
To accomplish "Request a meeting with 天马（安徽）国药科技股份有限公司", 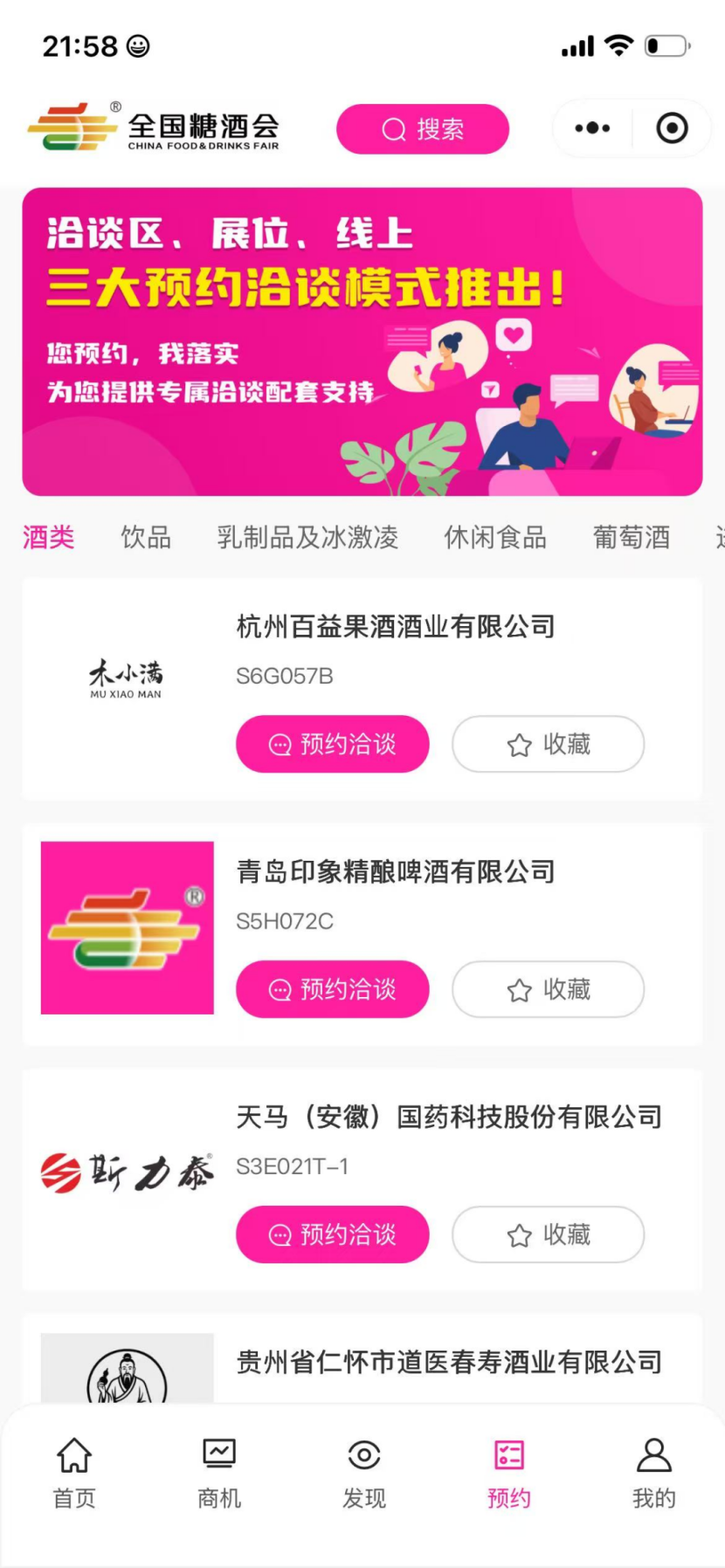I will 332,1234.
